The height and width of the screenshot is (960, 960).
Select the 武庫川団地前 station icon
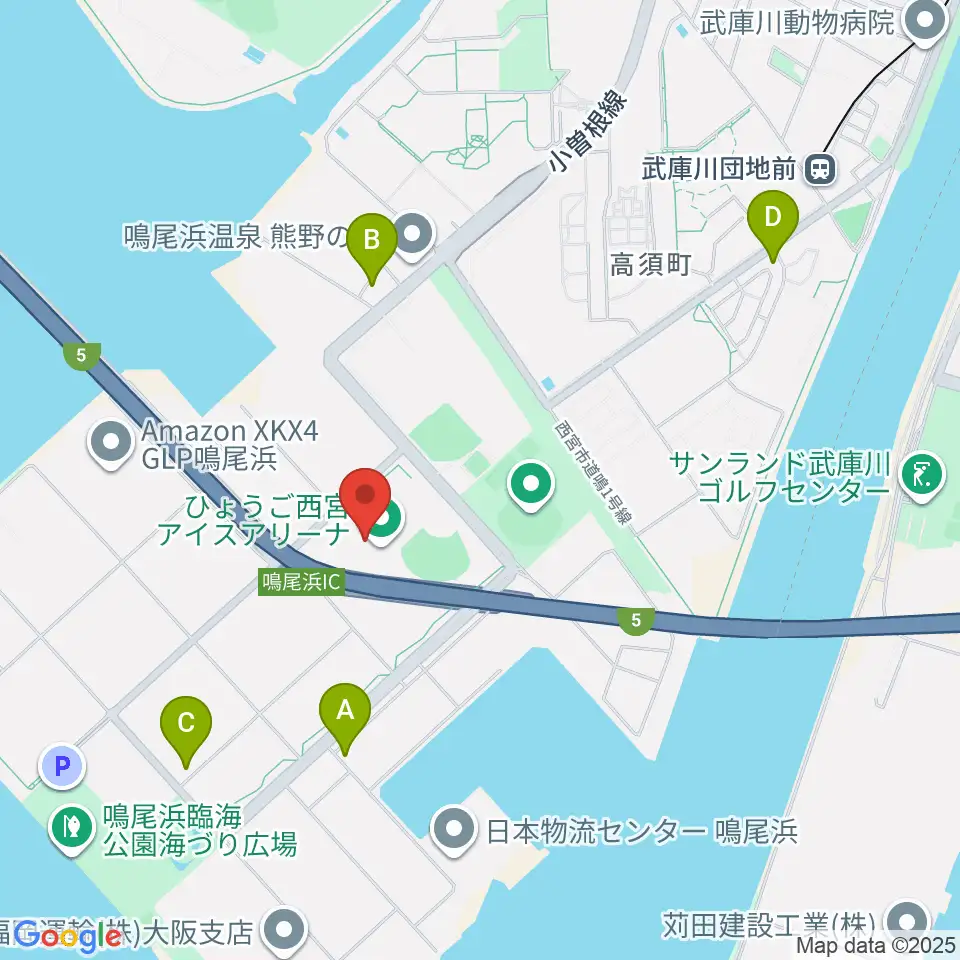click(x=820, y=168)
